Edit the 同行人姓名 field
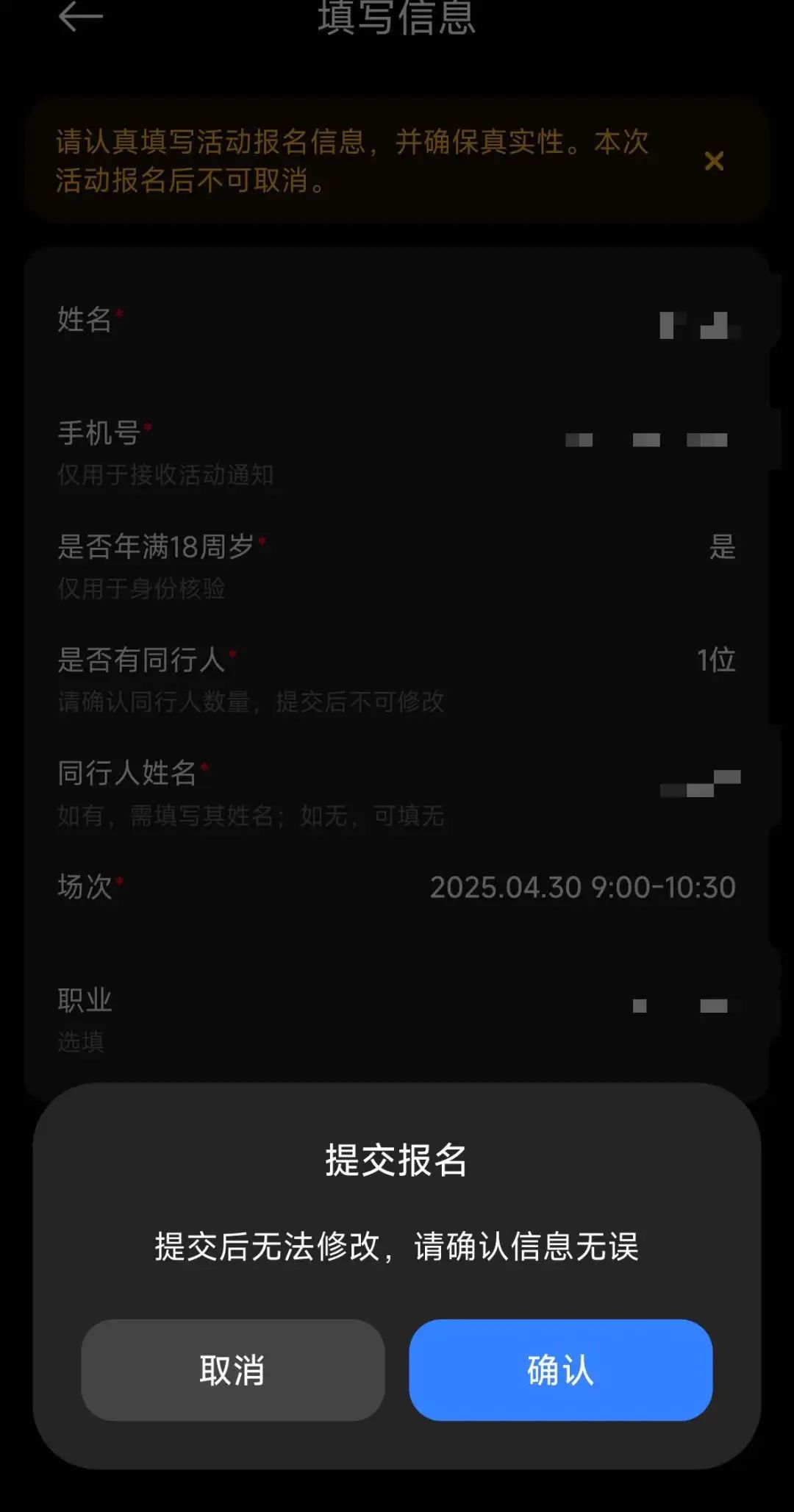The image size is (794, 1512). (397, 792)
